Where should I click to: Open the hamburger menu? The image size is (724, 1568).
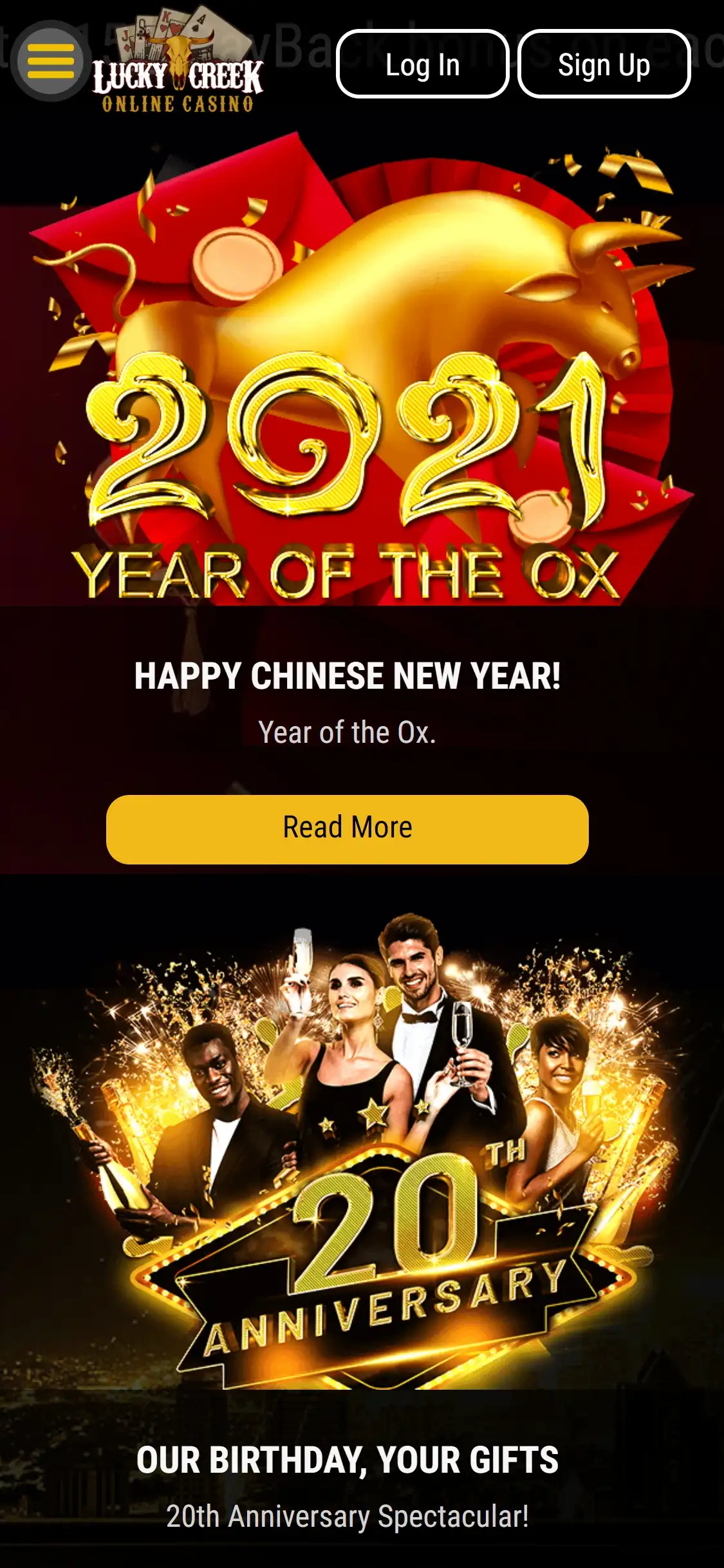50,61
